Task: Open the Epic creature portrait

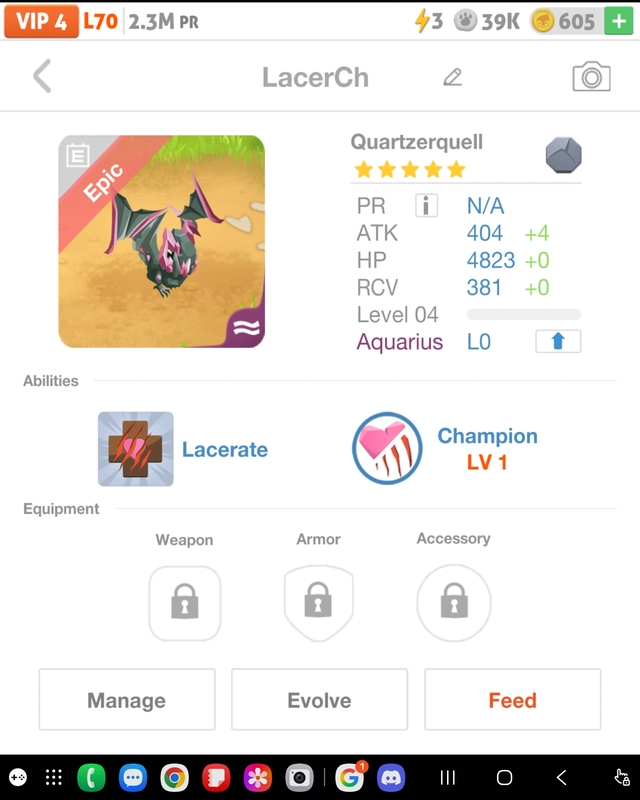Action: click(x=162, y=241)
